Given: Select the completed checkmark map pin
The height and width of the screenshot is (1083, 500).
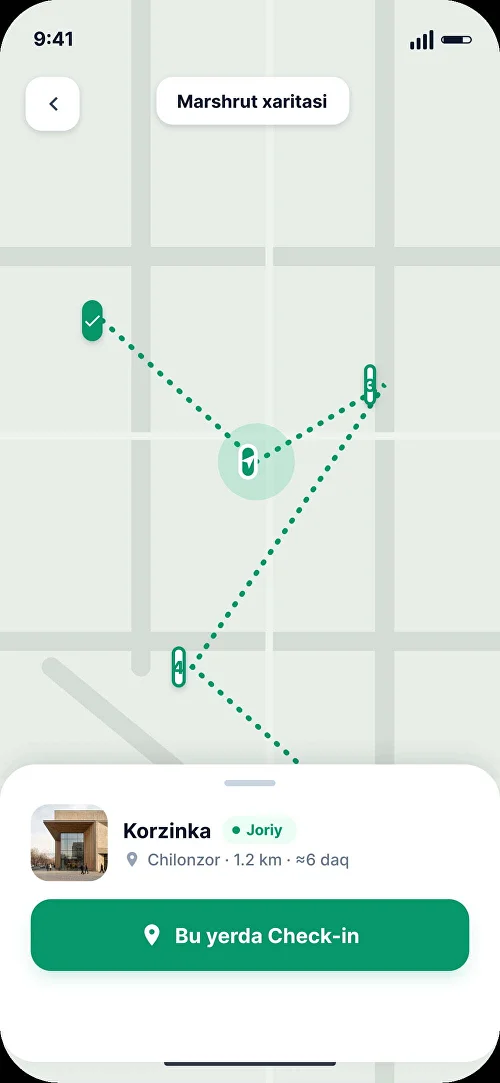Looking at the screenshot, I should 93,320.
